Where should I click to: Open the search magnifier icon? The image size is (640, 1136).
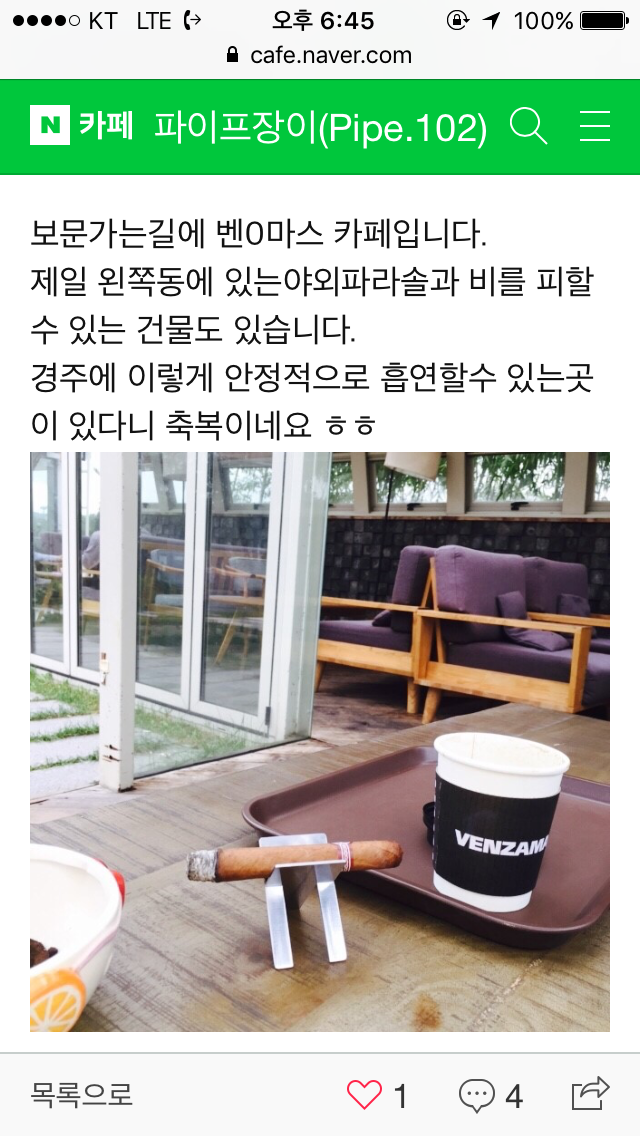[528, 127]
